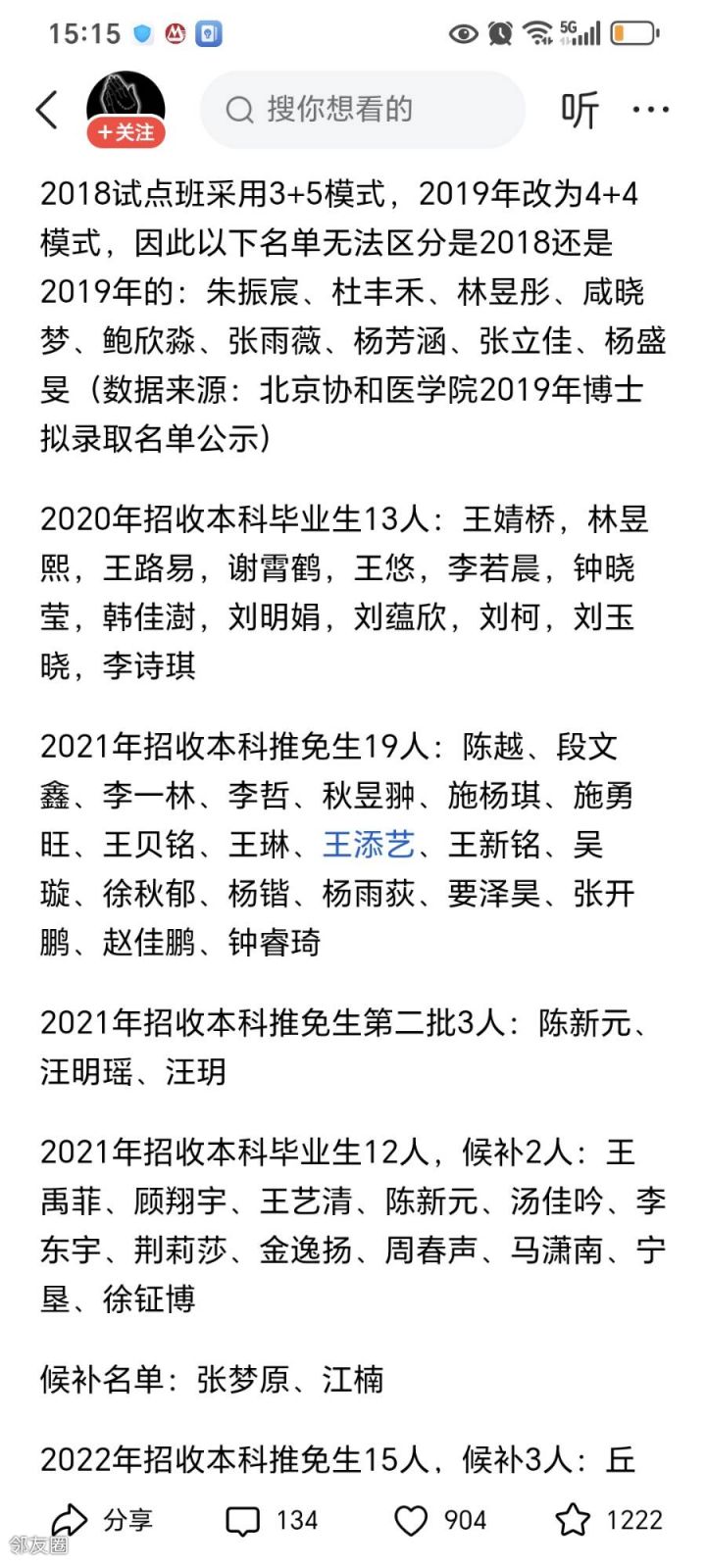Share this post via 分享
This screenshot has width=706, height=1568.
(x=102, y=1520)
